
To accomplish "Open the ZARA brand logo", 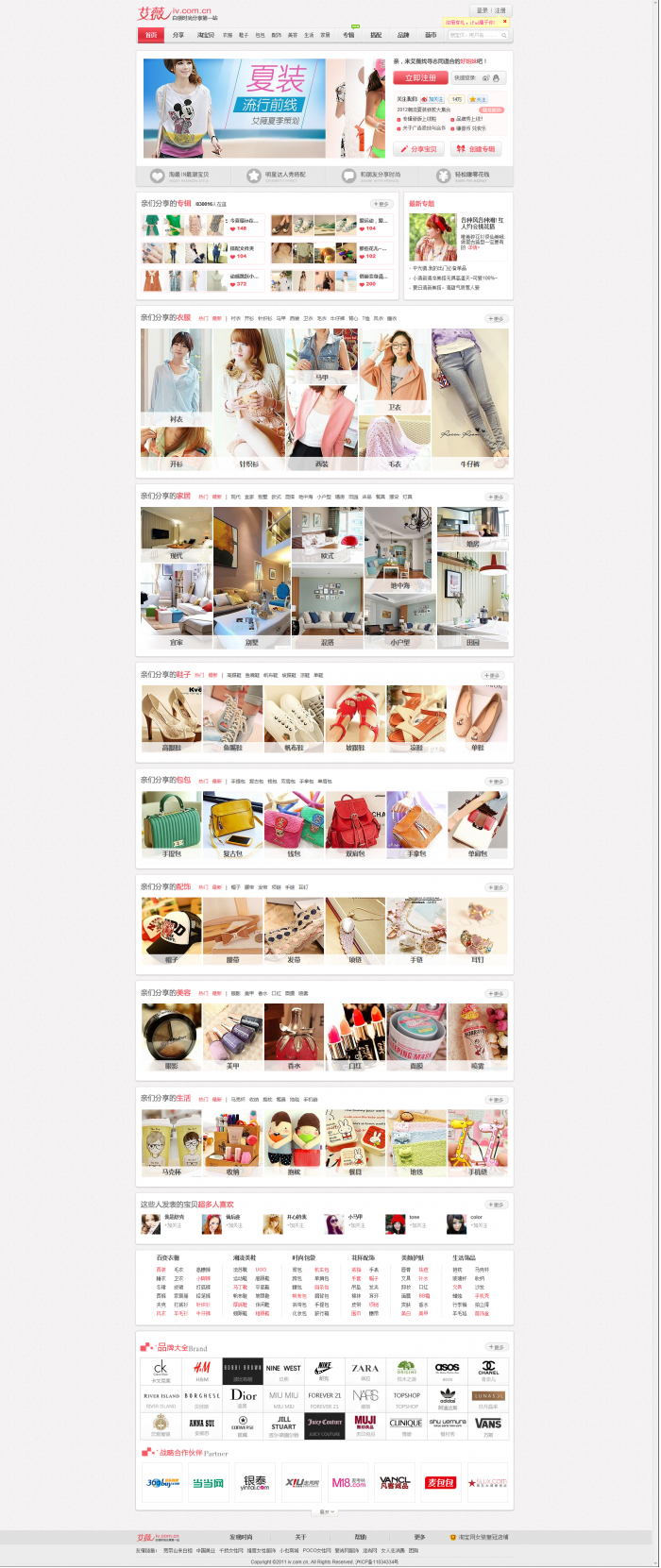I will [x=365, y=1370].
